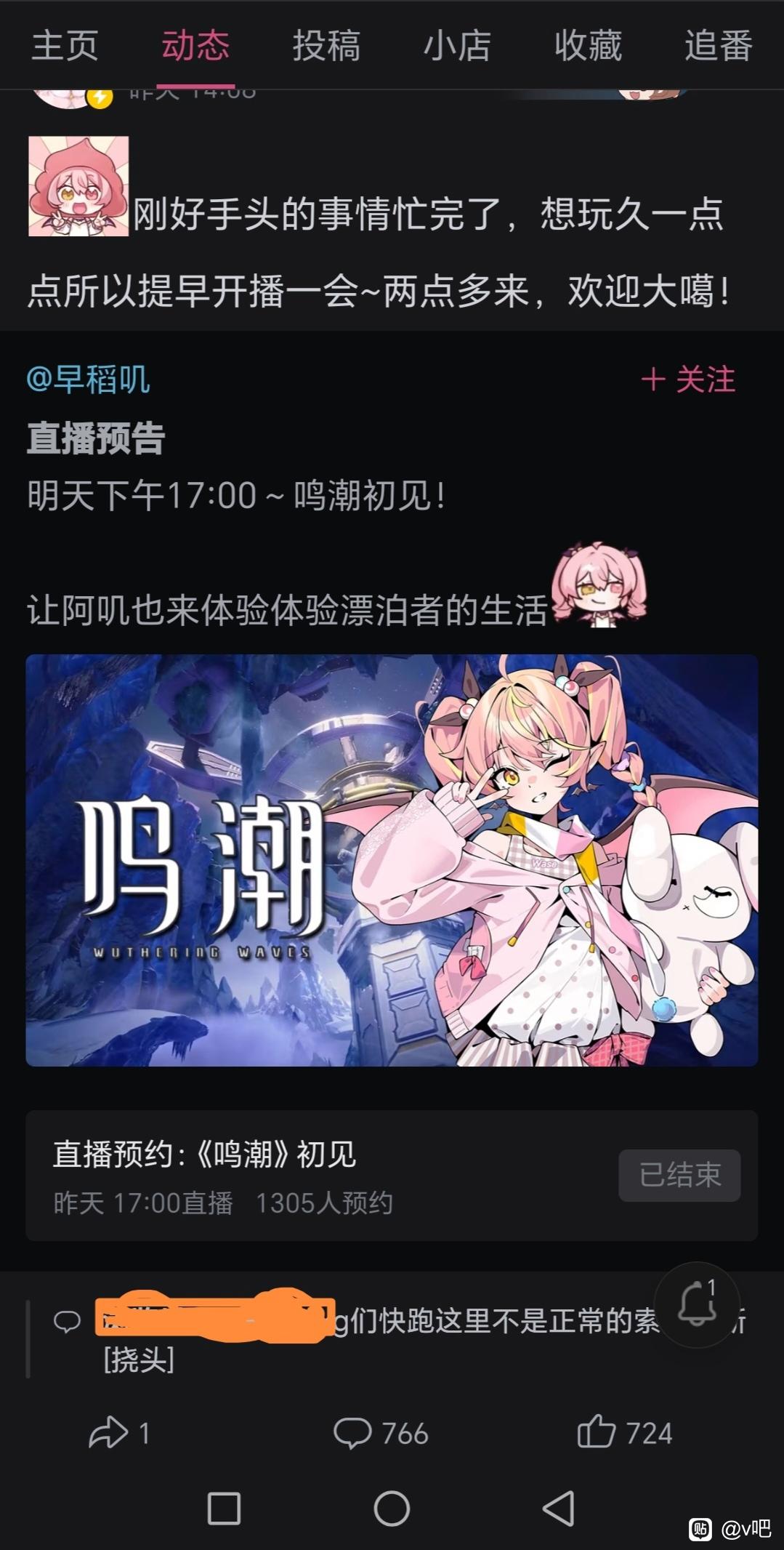
Task: Go back with the system back button
Action: (559, 1509)
